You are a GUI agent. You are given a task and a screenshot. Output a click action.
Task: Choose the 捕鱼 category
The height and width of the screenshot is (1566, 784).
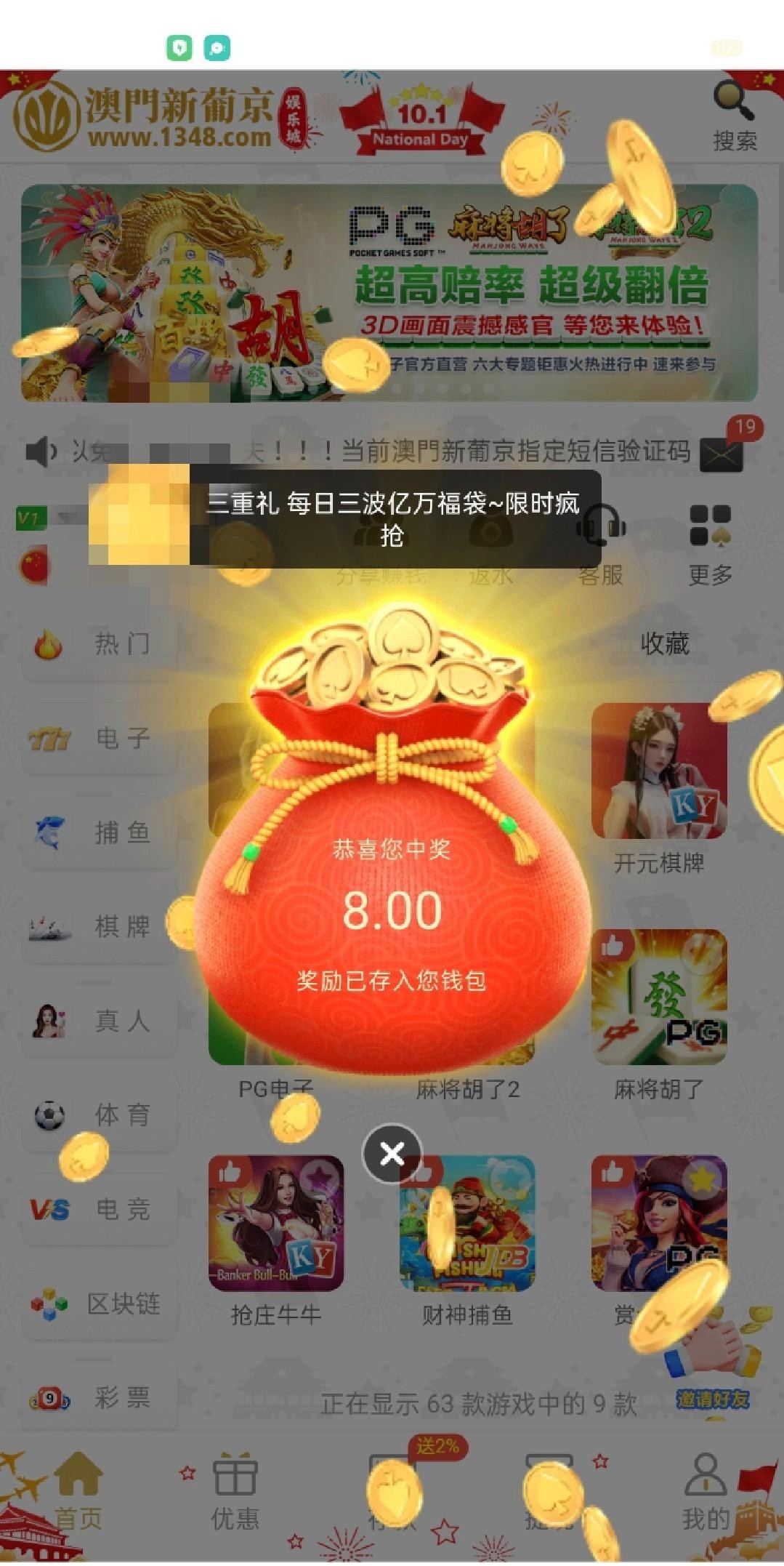[100, 833]
